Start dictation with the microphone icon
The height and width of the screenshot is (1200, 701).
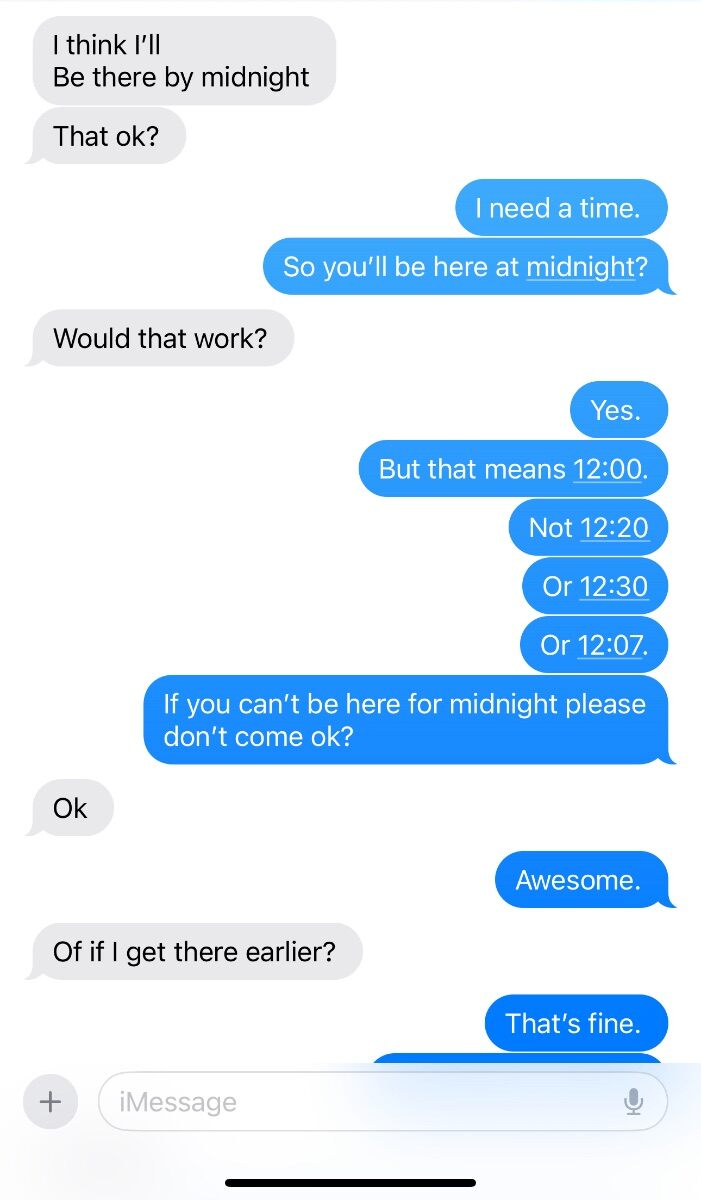tap(632, 1102)
